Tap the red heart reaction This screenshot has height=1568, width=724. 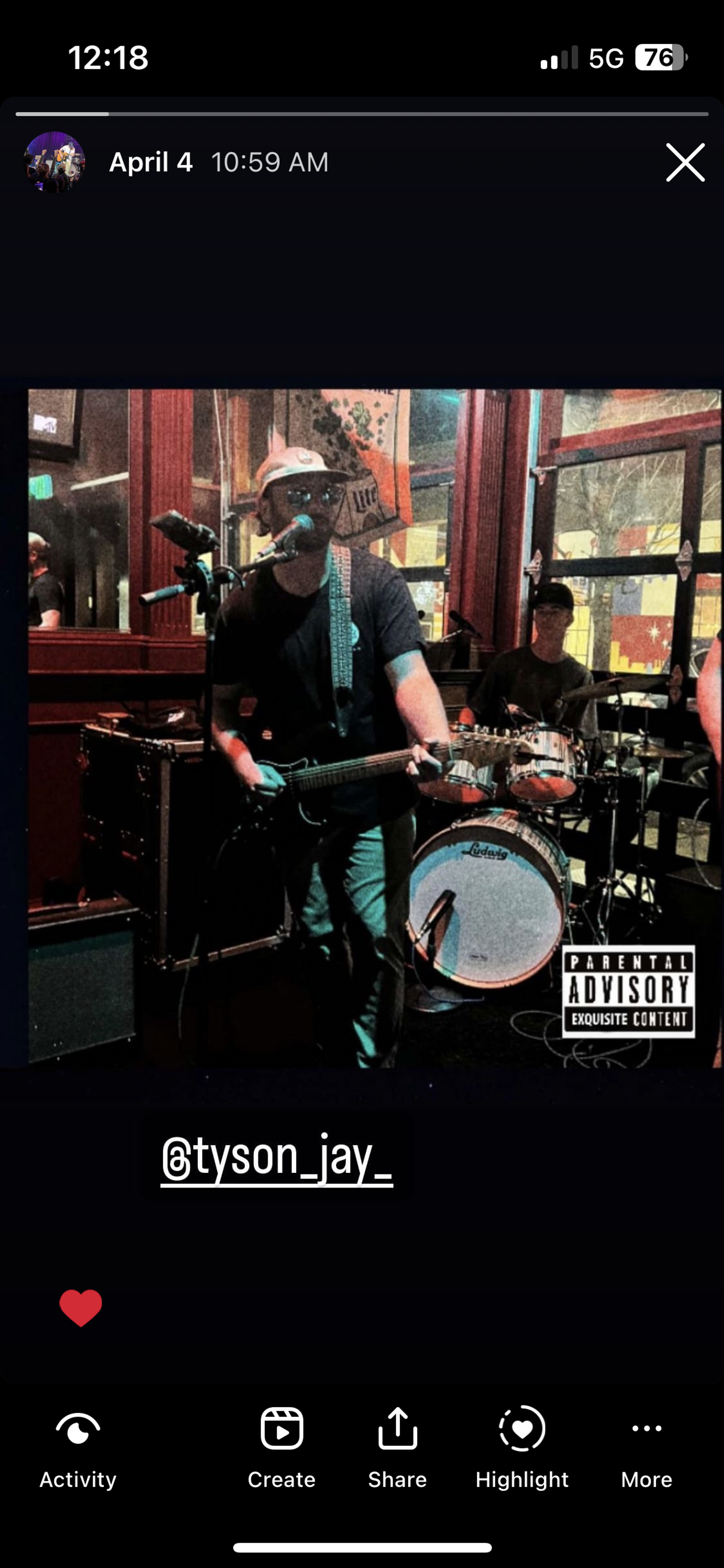click(x=80, y=1307)
